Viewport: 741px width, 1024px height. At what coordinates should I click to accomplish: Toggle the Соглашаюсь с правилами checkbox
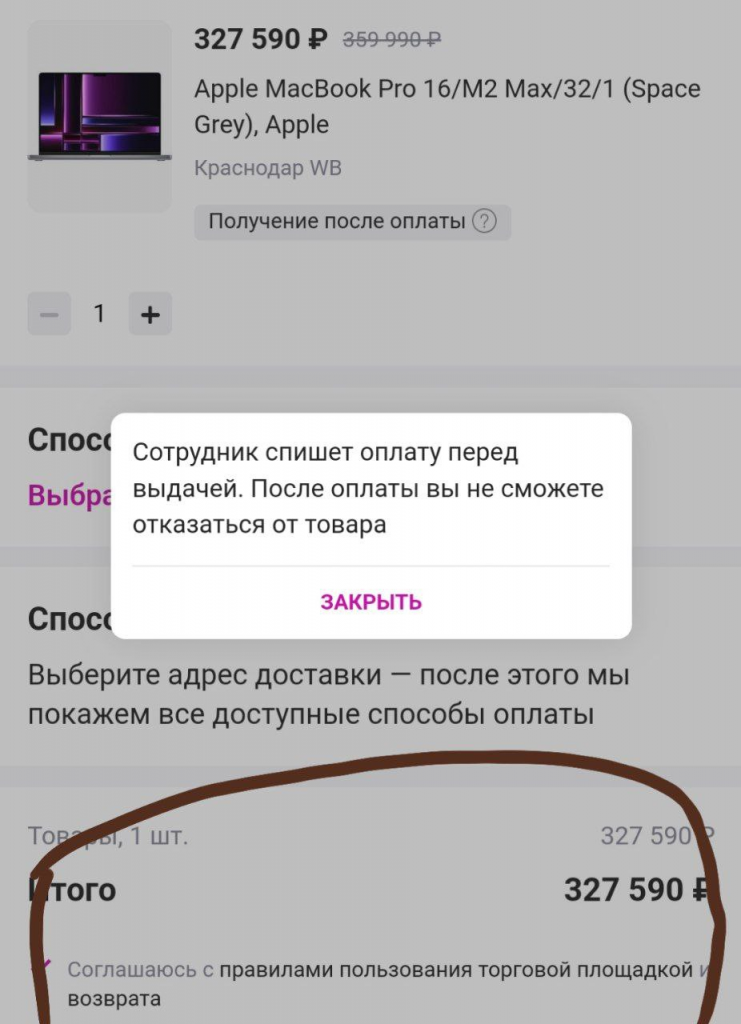click(x=43, y=967)
